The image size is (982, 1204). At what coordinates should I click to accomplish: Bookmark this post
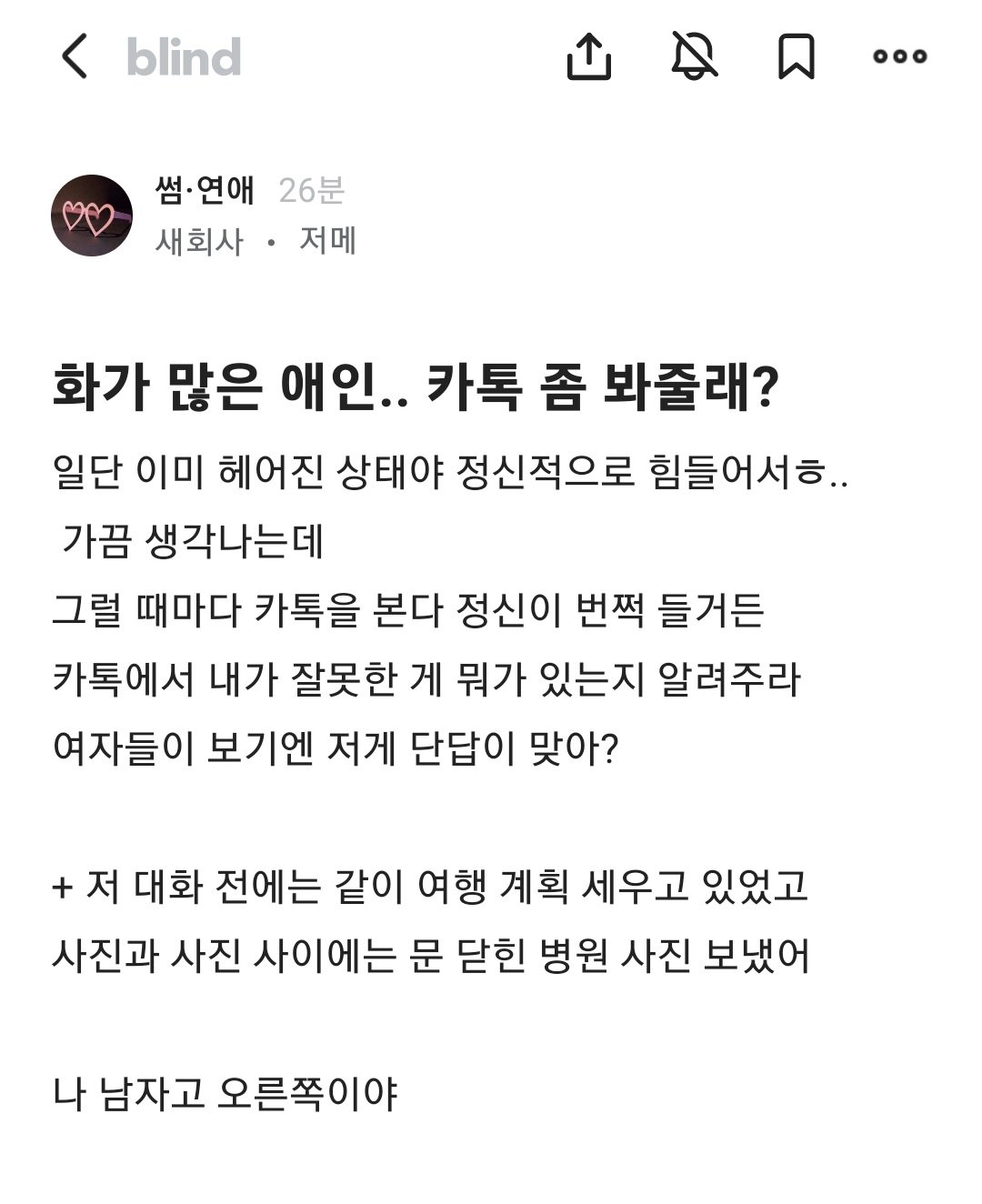[796, 56]
